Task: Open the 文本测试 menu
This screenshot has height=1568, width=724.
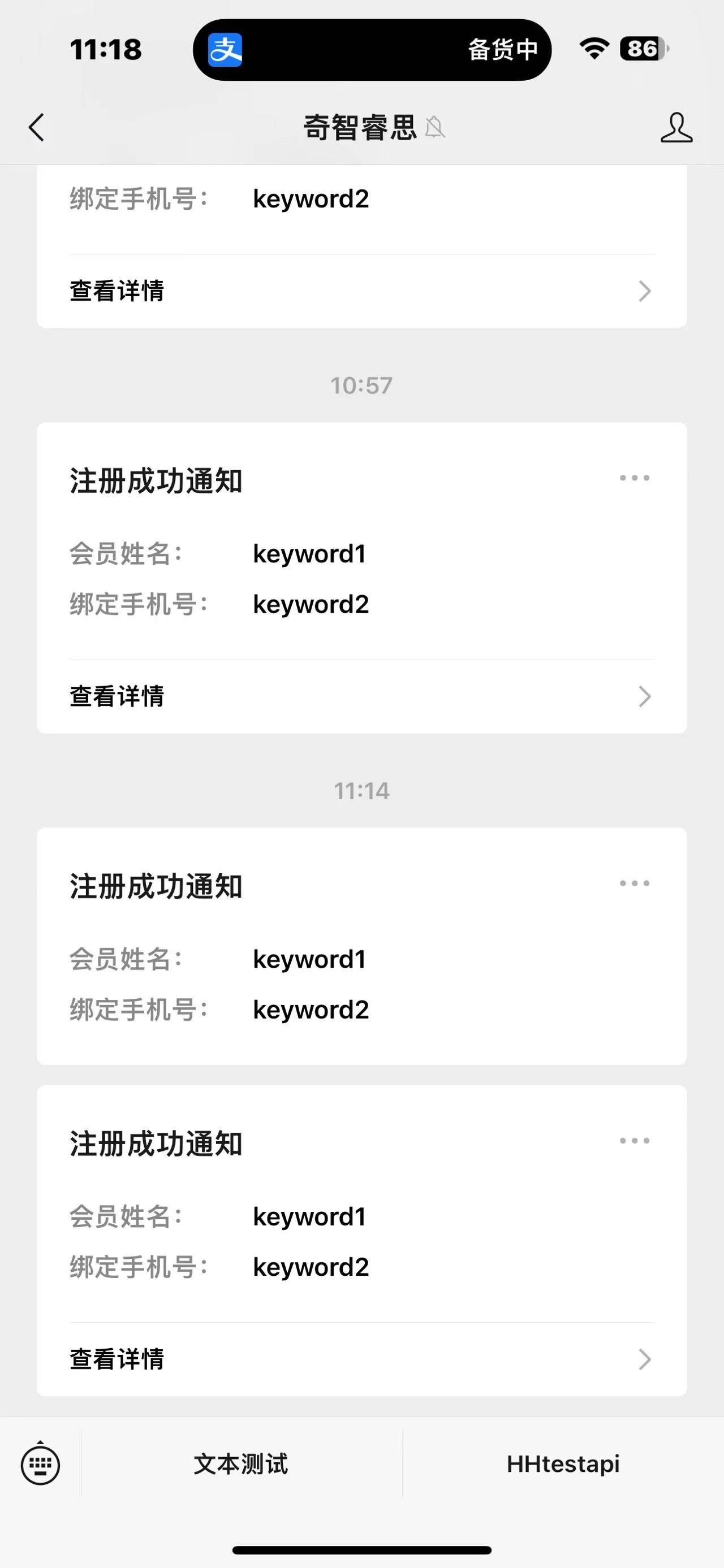Action: click(241, 1464)
